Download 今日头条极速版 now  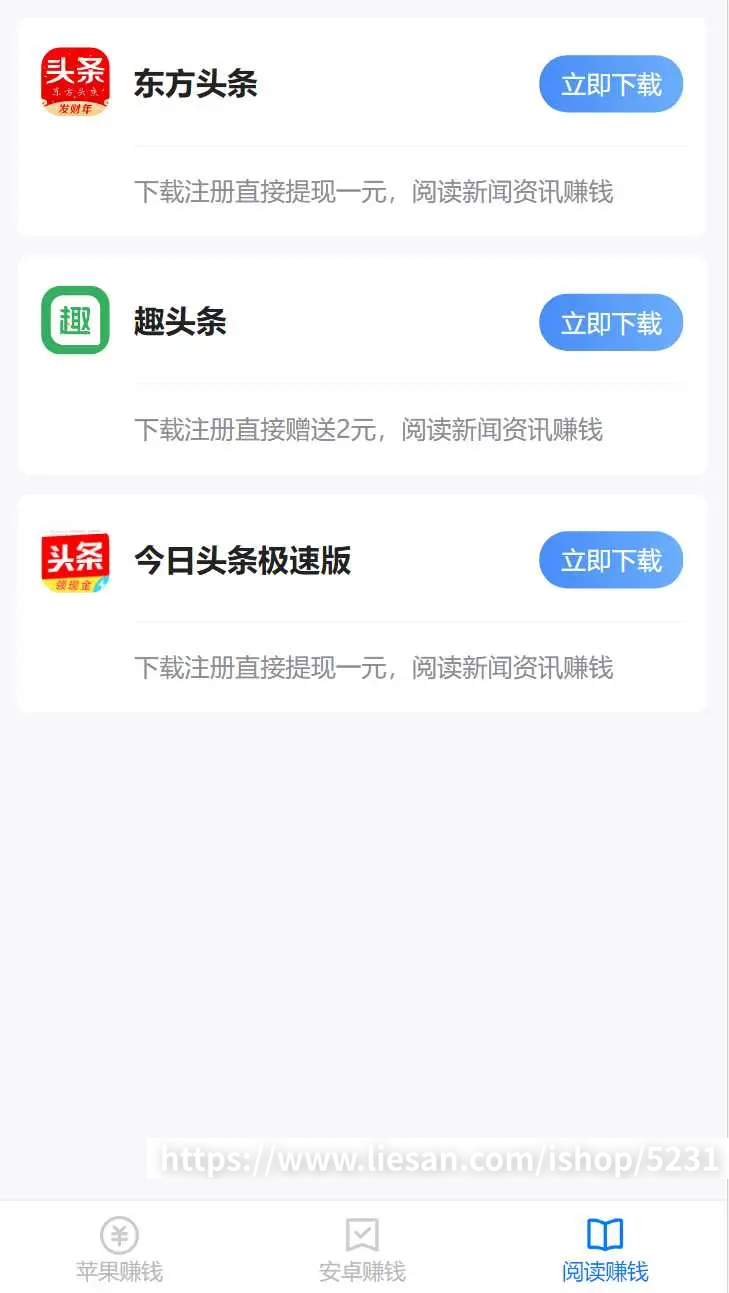(611, 560)
